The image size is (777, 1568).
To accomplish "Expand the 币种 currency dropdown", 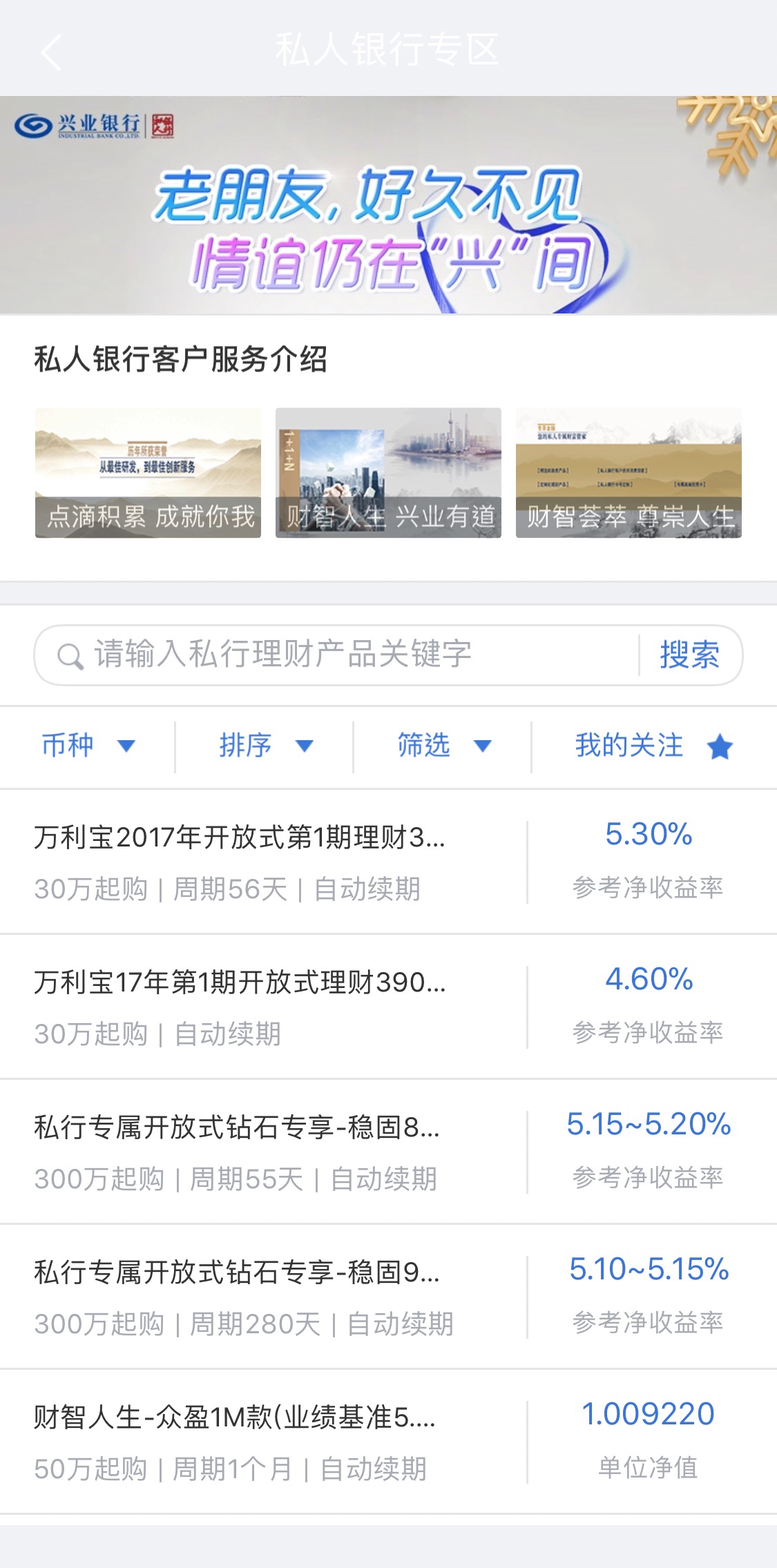I will [88, 746].
